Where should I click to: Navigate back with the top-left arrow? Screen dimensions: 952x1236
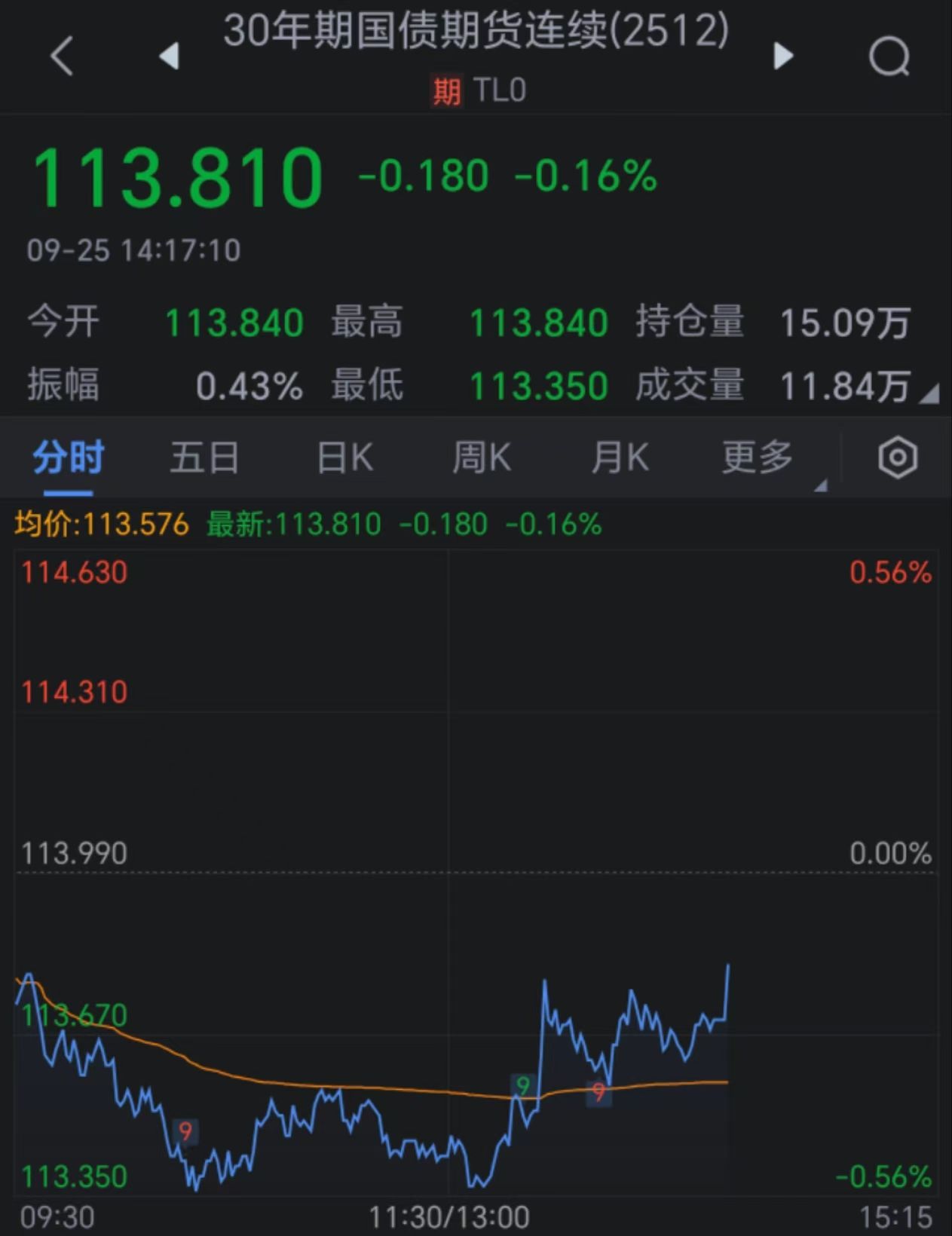pyautogui.click(x=61, y=56)
